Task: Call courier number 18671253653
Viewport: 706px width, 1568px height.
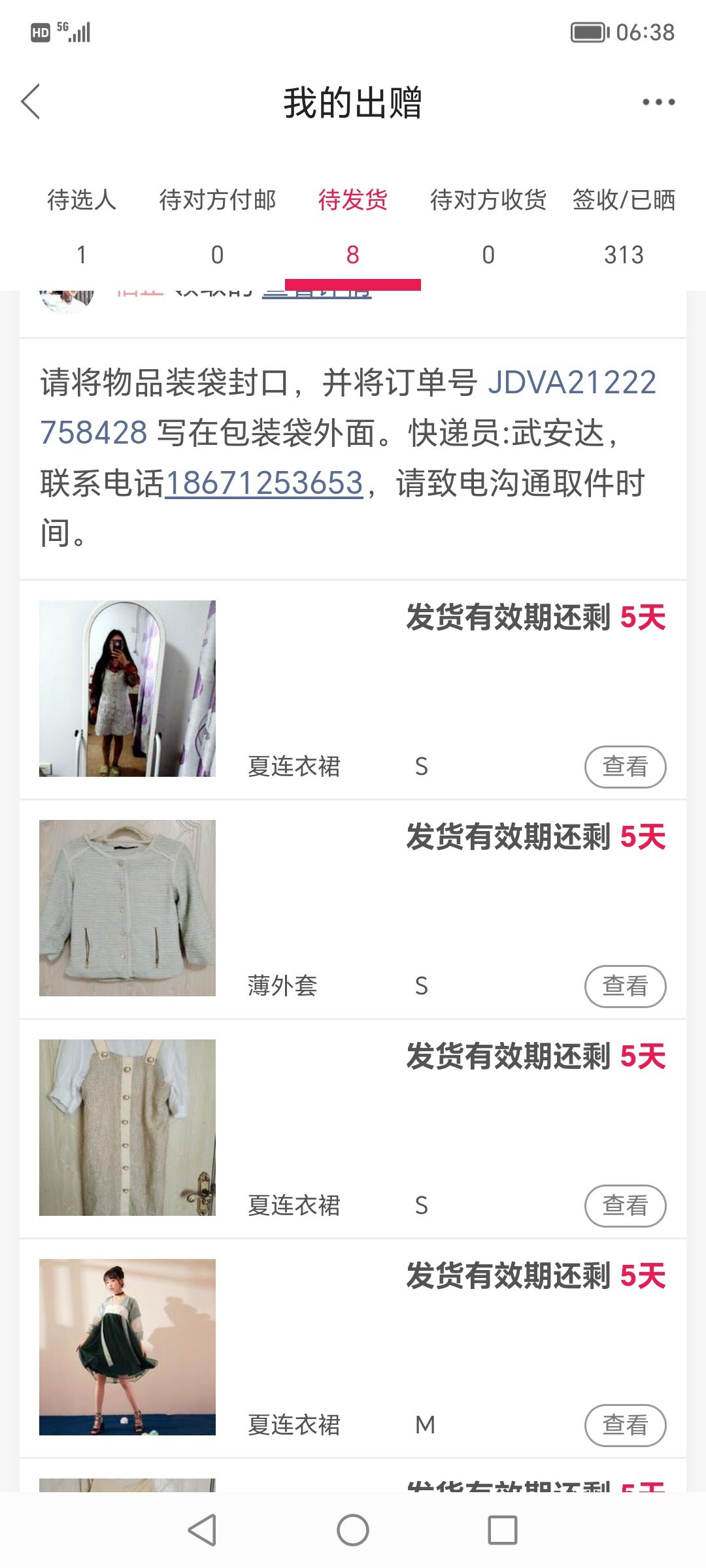Action: [x=264, y=483]
